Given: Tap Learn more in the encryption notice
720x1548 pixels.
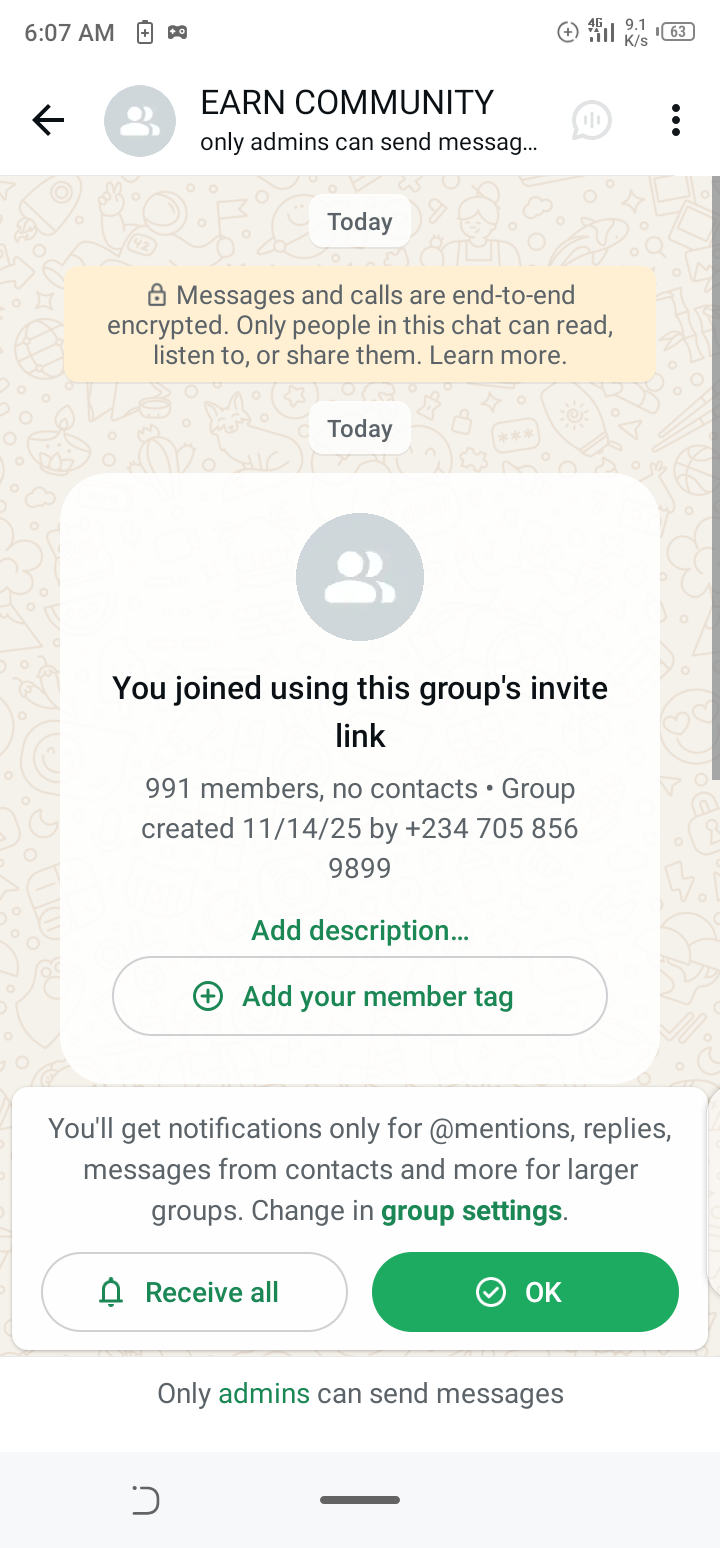Looking at the screenshot, I should pyautogui.click(x=515, y=355).
